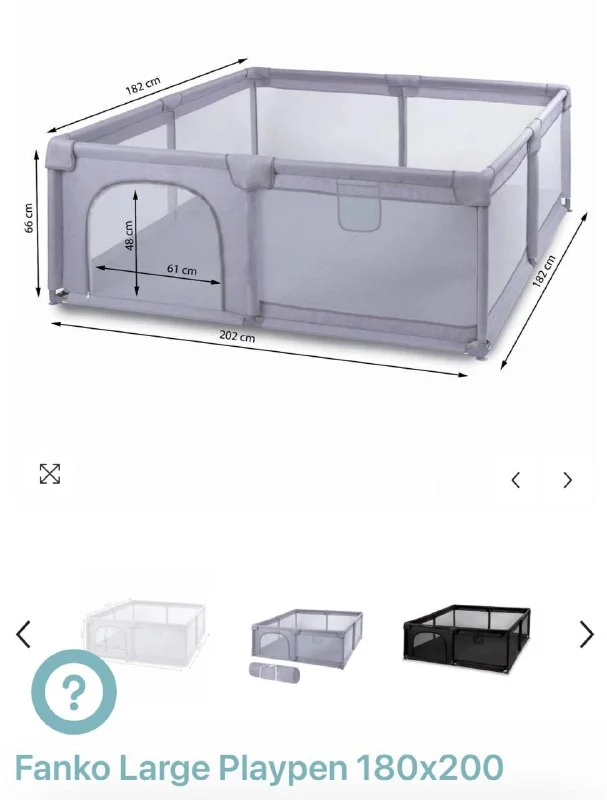Go to the previous main product image
Viewport: 607px width, 800px height.
(516, 480)
